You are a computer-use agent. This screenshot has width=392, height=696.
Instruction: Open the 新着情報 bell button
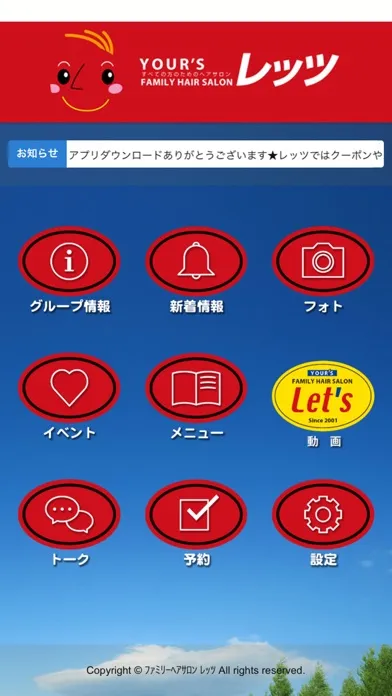(x=196, y=261)
